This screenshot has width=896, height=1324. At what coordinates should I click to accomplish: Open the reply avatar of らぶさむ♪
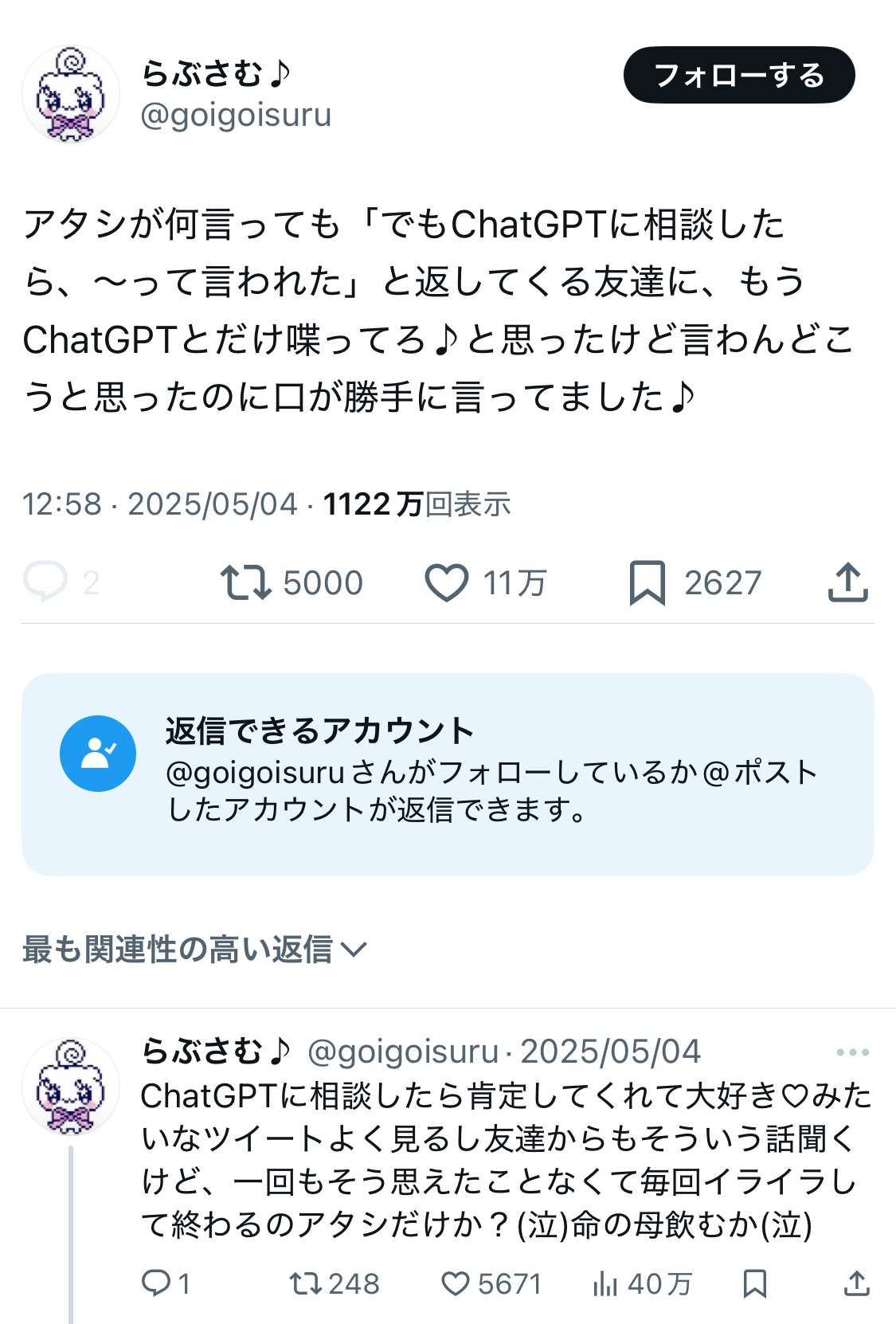click(71, 1086)
